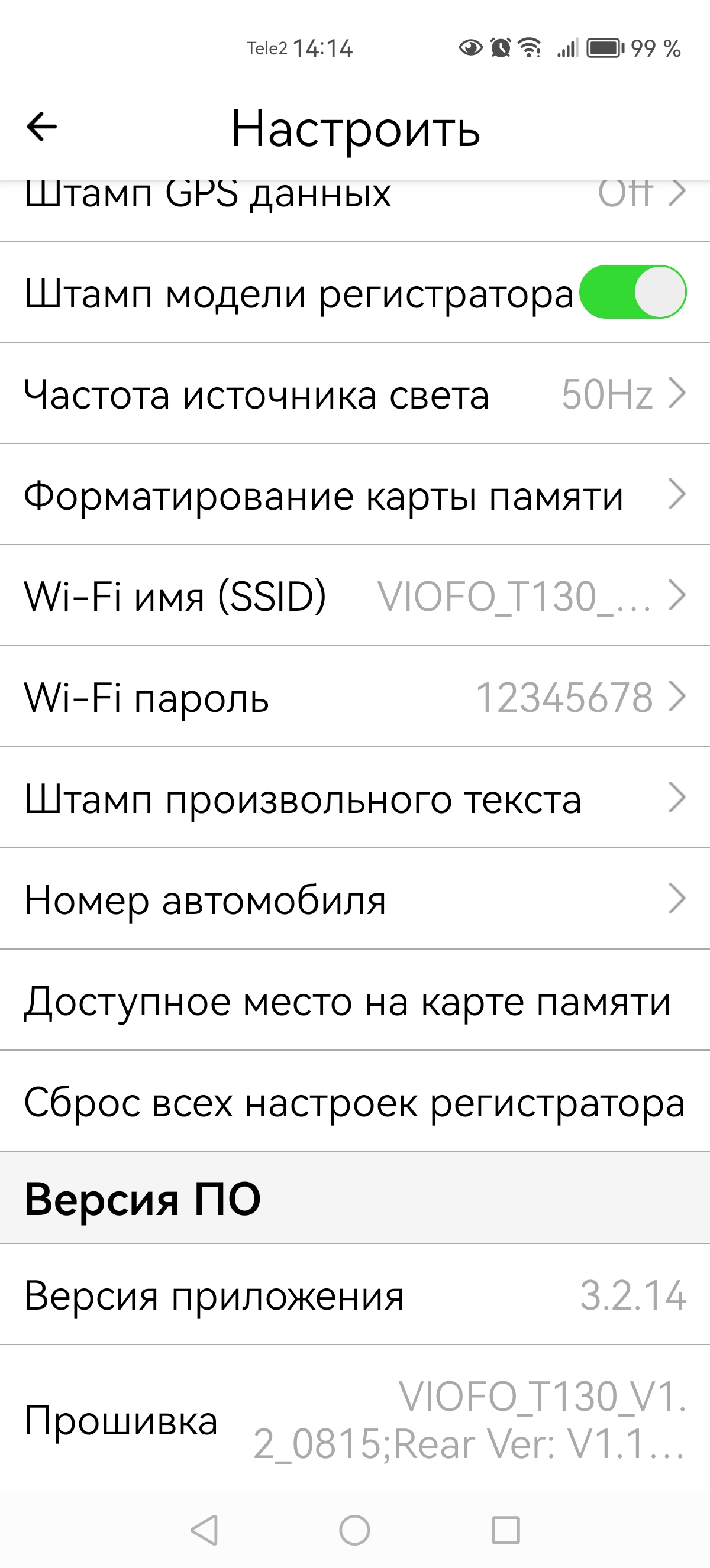Open Номер автомобиля setting
The width and height of the screenshot is (710, 1568).
pos(354,899)
